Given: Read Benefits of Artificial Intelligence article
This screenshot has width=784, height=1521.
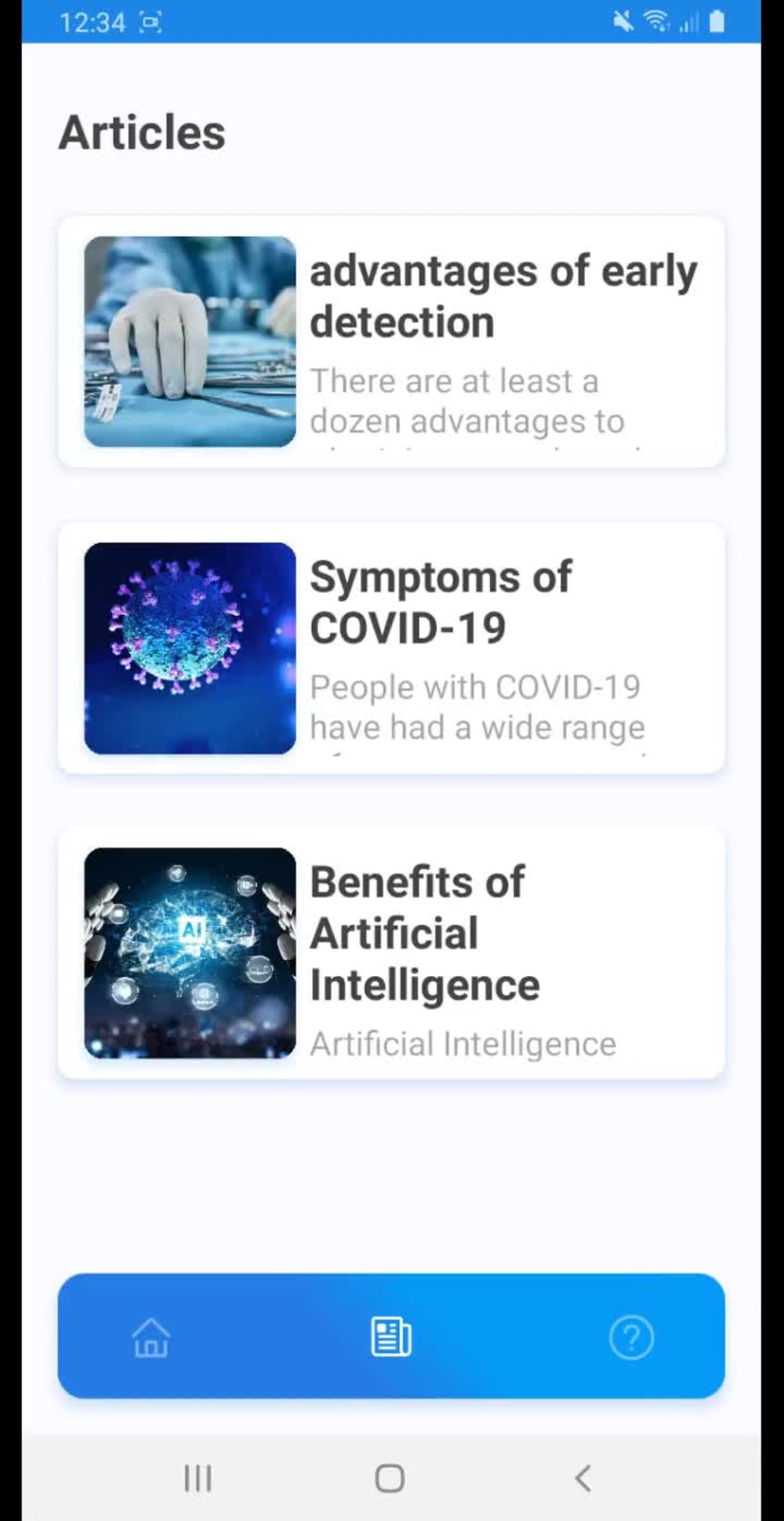Looking at the screenshot, I should click(x=390, y=954).
